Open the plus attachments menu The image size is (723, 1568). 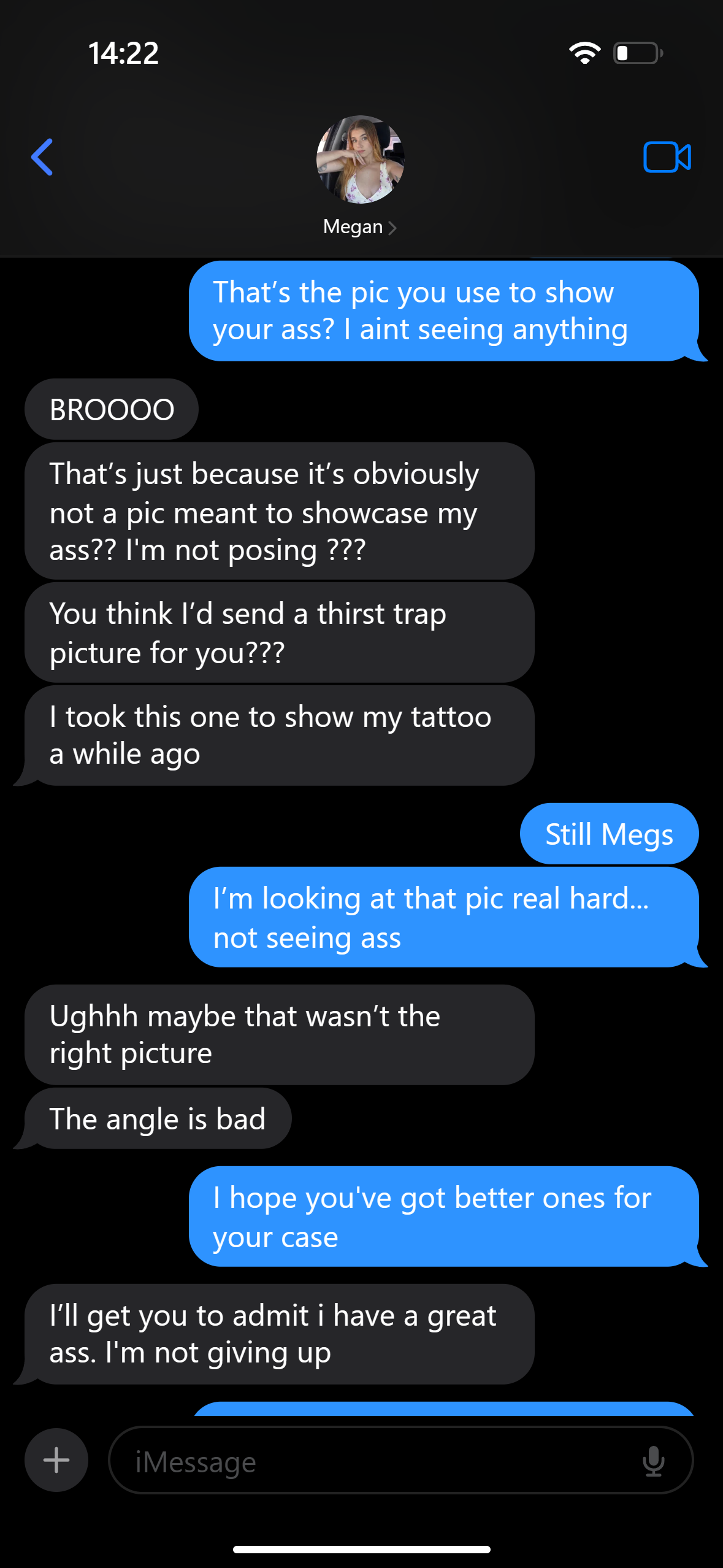coord(56,1460)
